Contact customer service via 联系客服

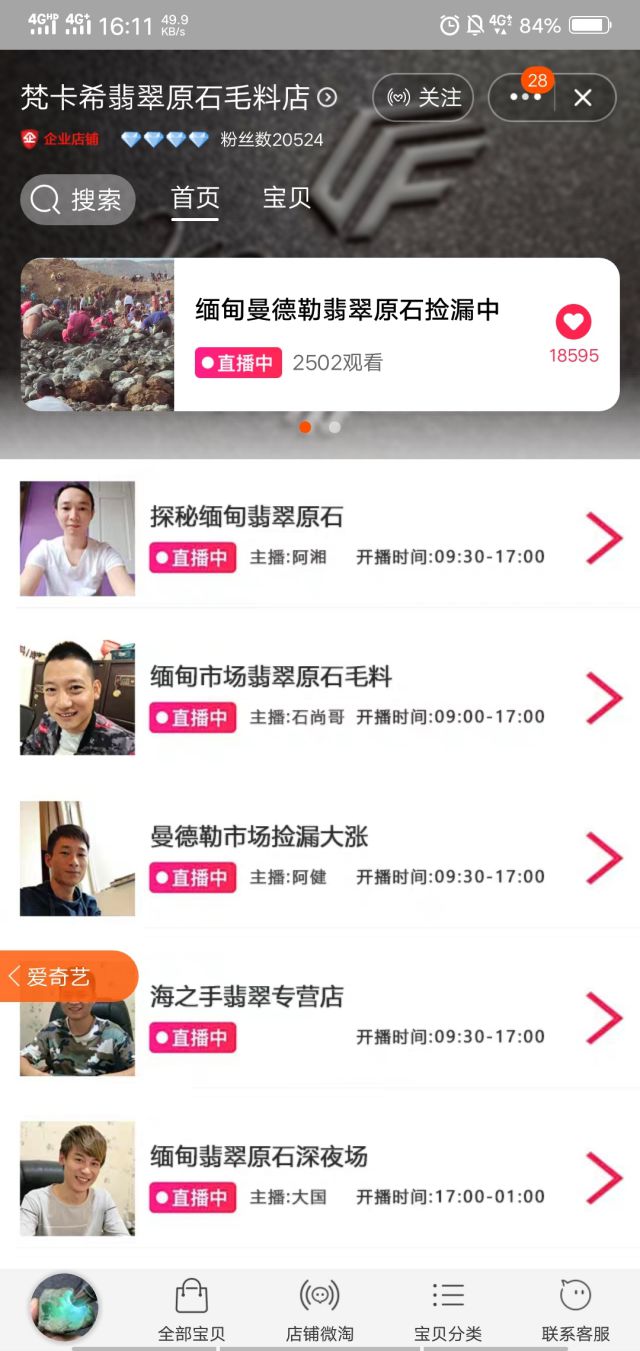pyautogui.click(x=575, y=1310)
